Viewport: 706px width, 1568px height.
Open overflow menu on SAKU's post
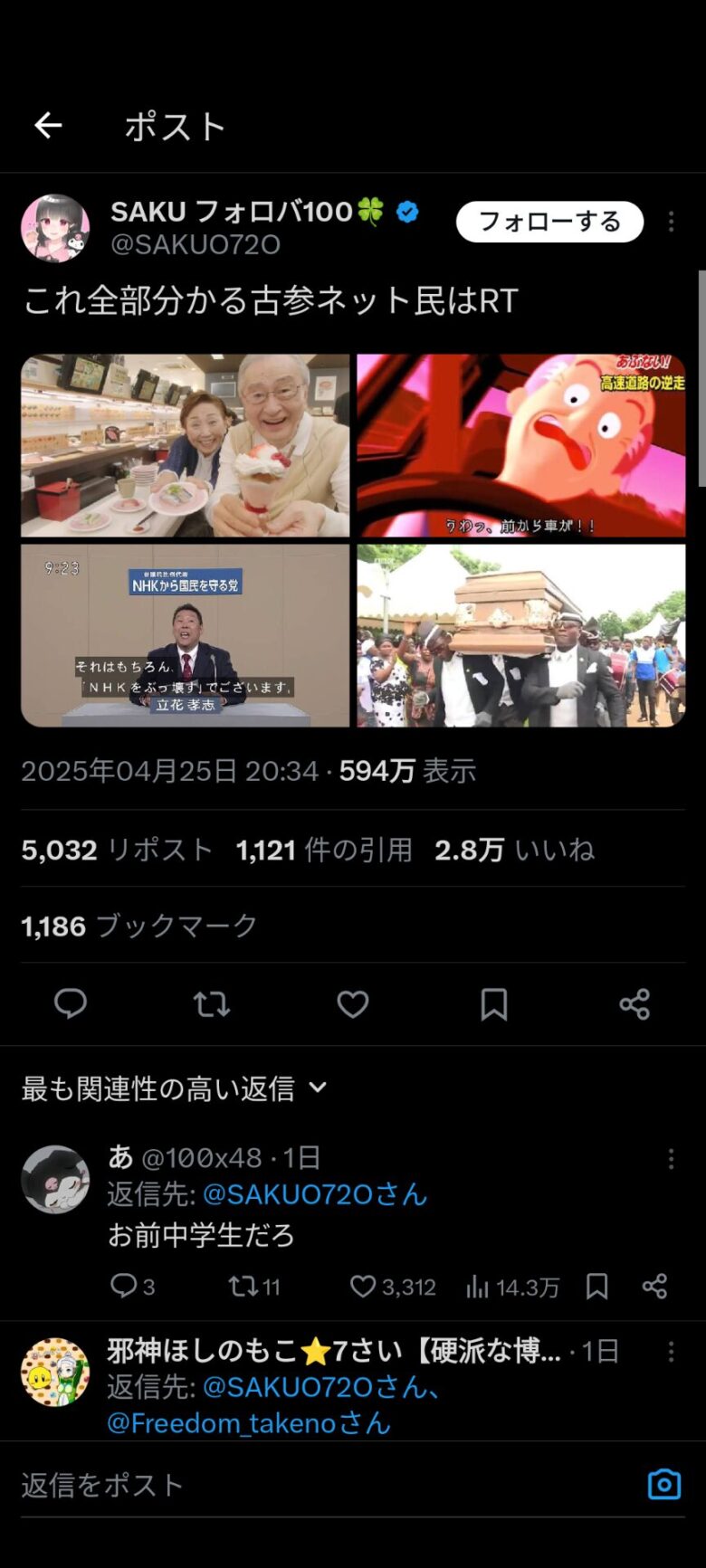point(671,222)
